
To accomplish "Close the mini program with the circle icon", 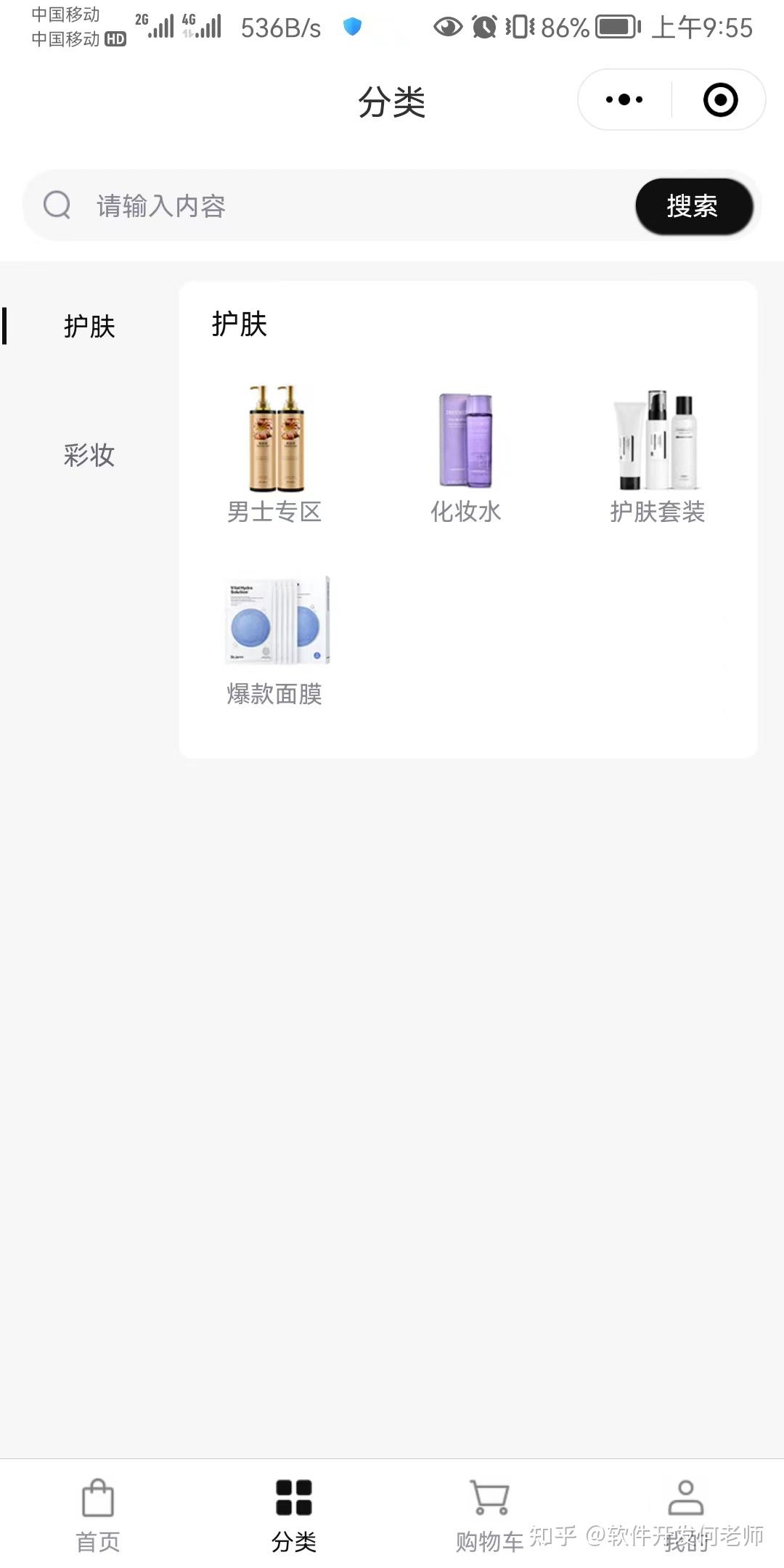I will coord(720,100).
